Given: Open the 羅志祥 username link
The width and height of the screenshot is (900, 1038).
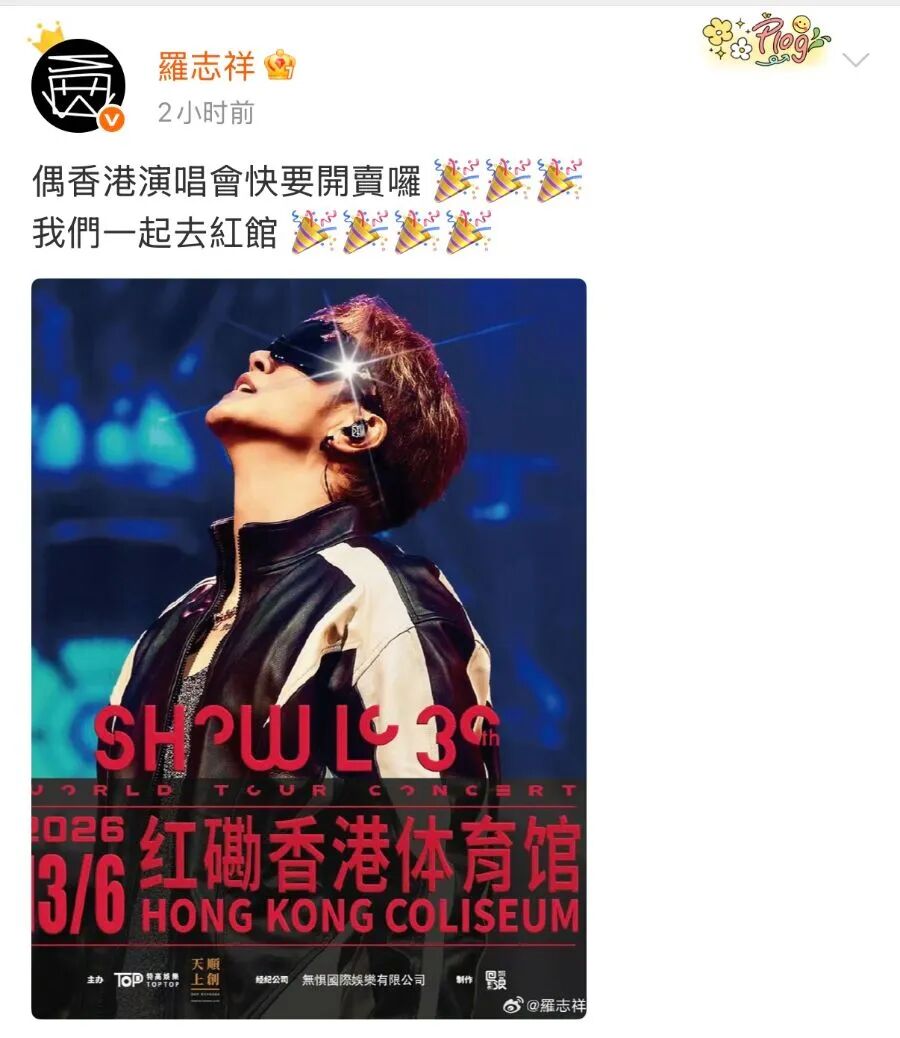Looking at the screenshot, I should point(208,66).
